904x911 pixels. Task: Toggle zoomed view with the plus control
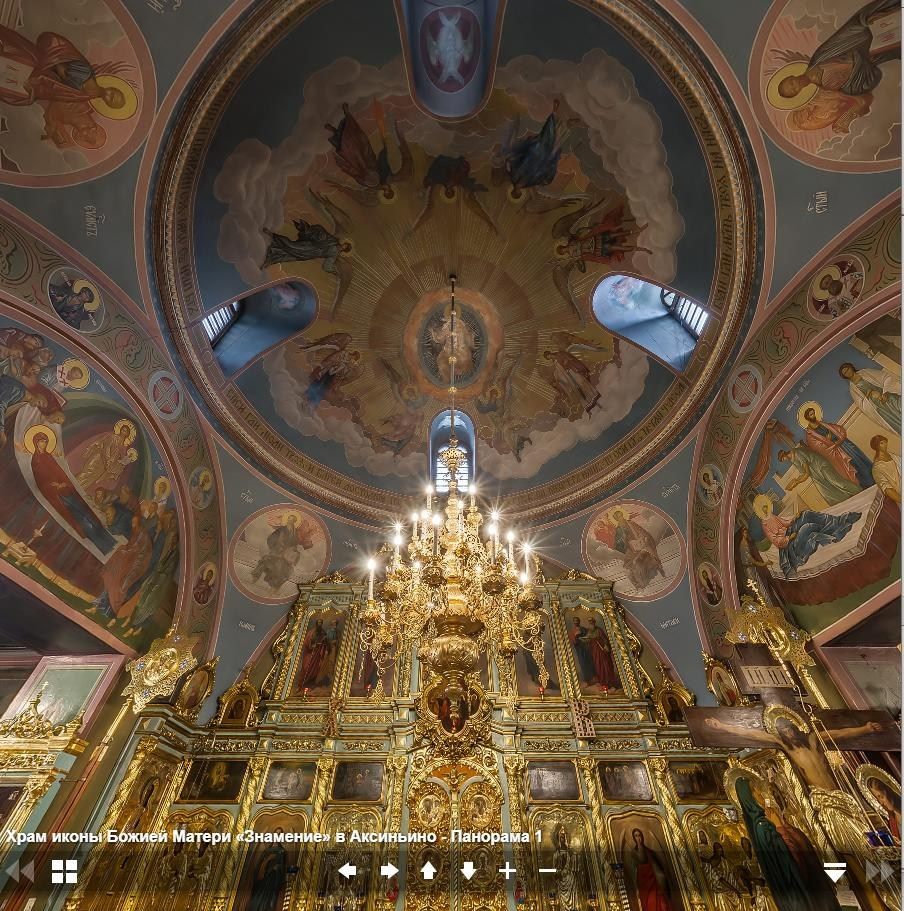click(x=507, y=871)
